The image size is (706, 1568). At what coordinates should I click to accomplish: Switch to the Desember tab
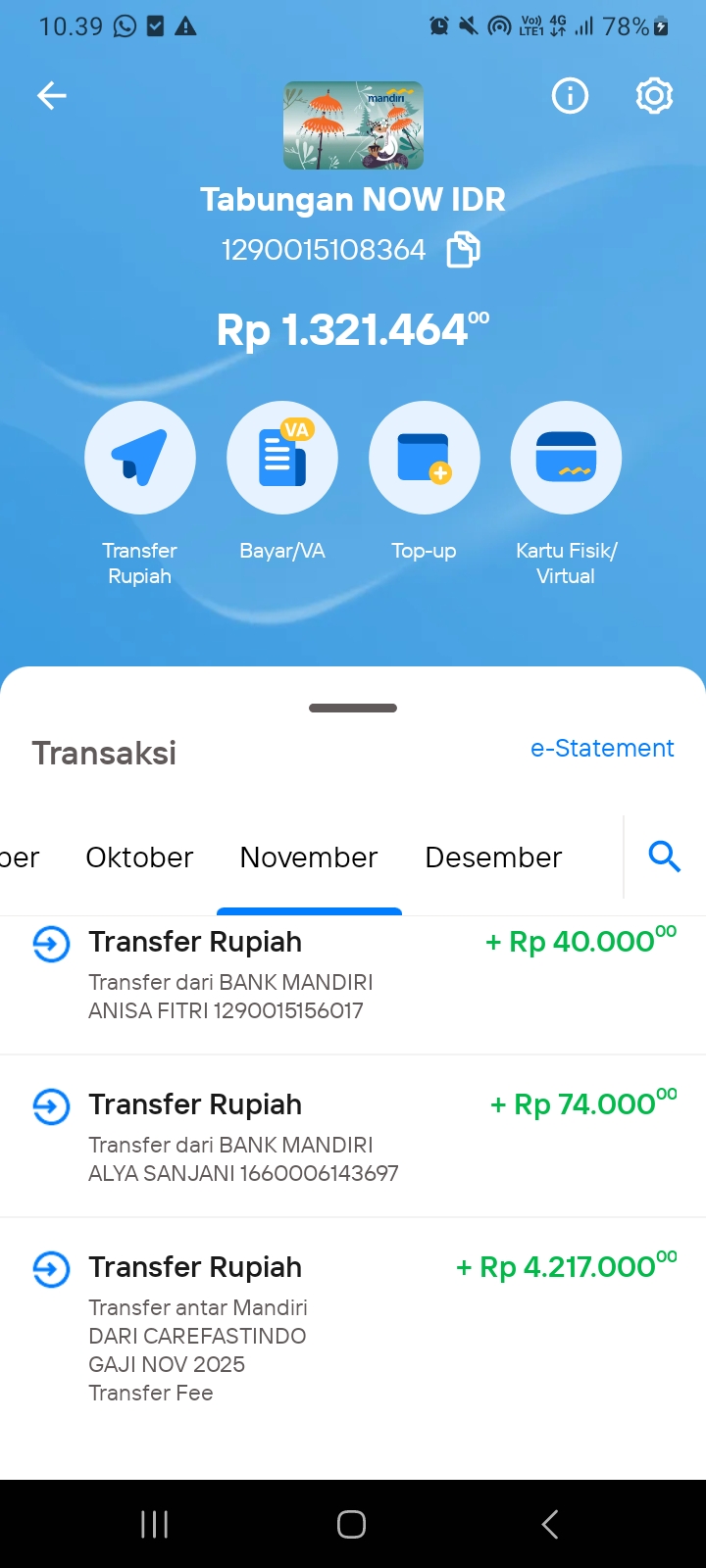click(493, 857)
